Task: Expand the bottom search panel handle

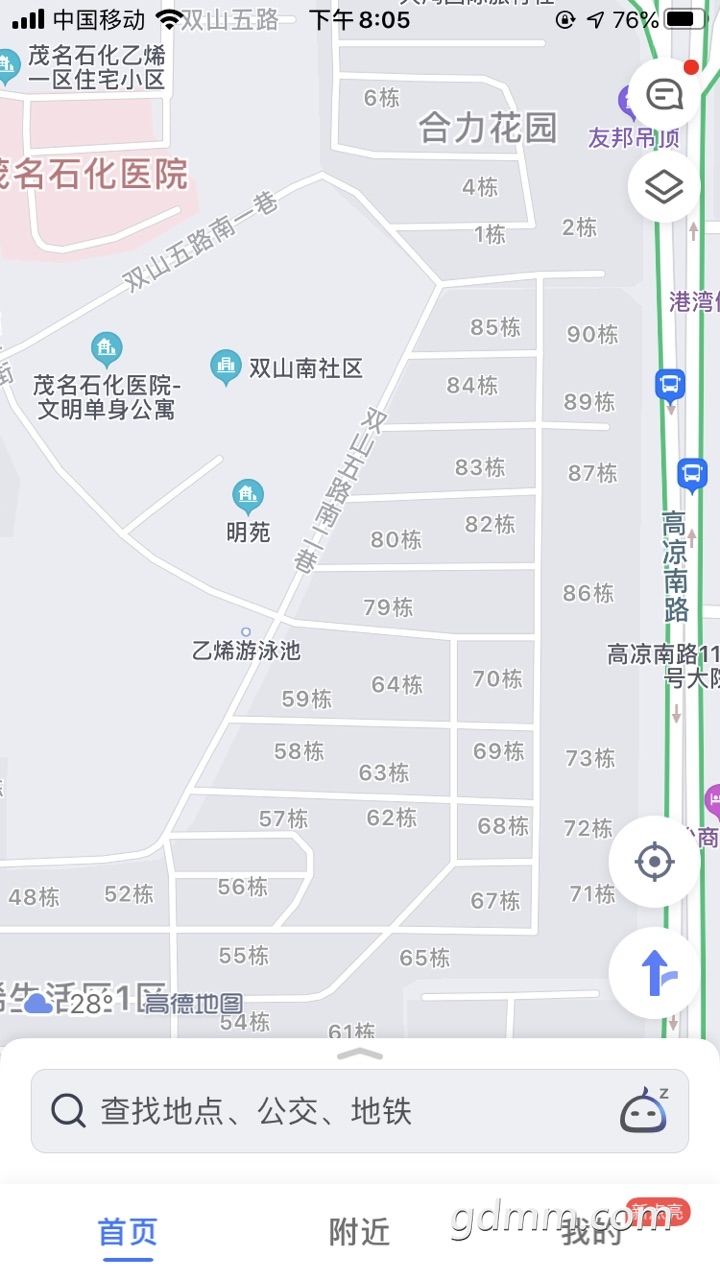Action: [360, 1054]
